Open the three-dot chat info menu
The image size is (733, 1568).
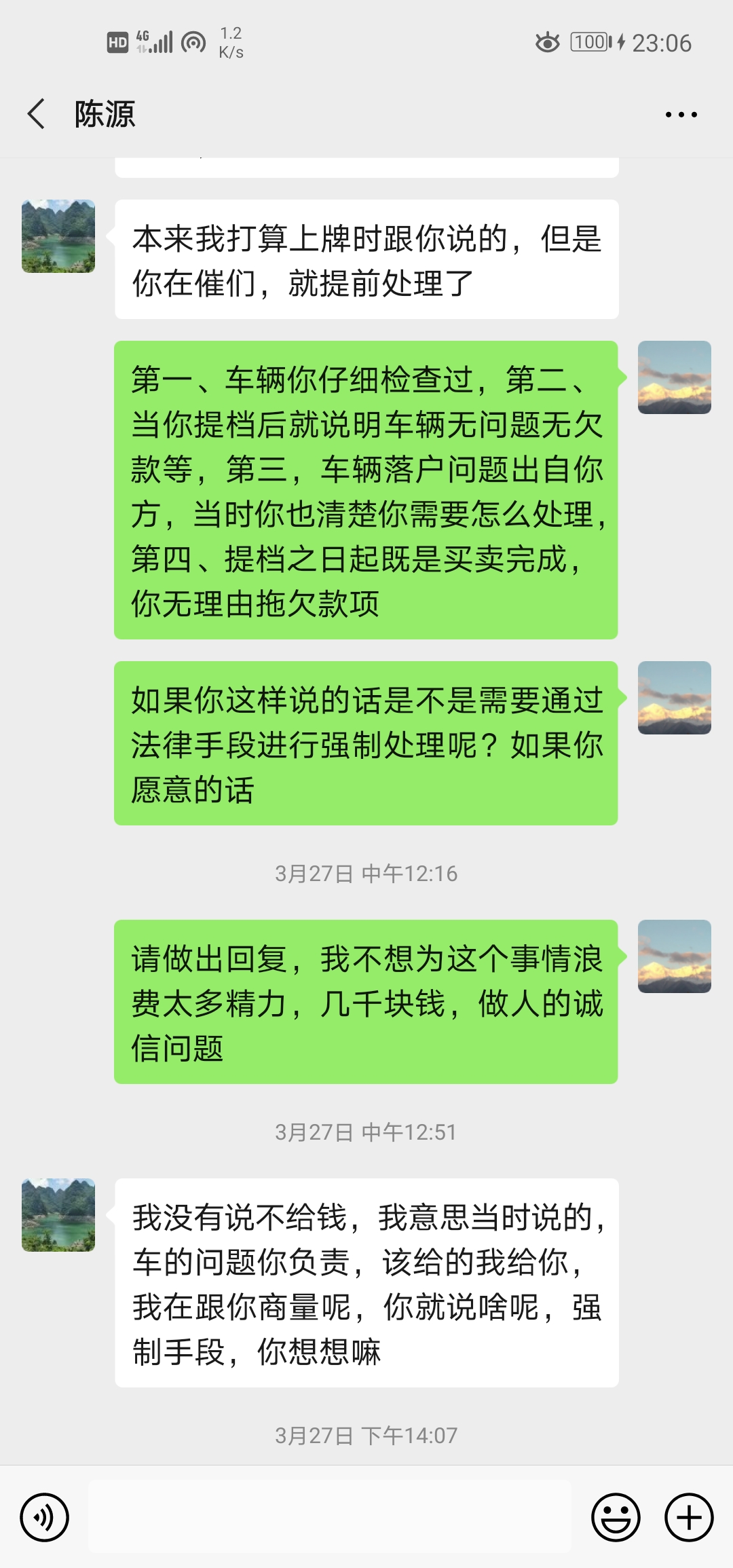click(x=681, y=115)
